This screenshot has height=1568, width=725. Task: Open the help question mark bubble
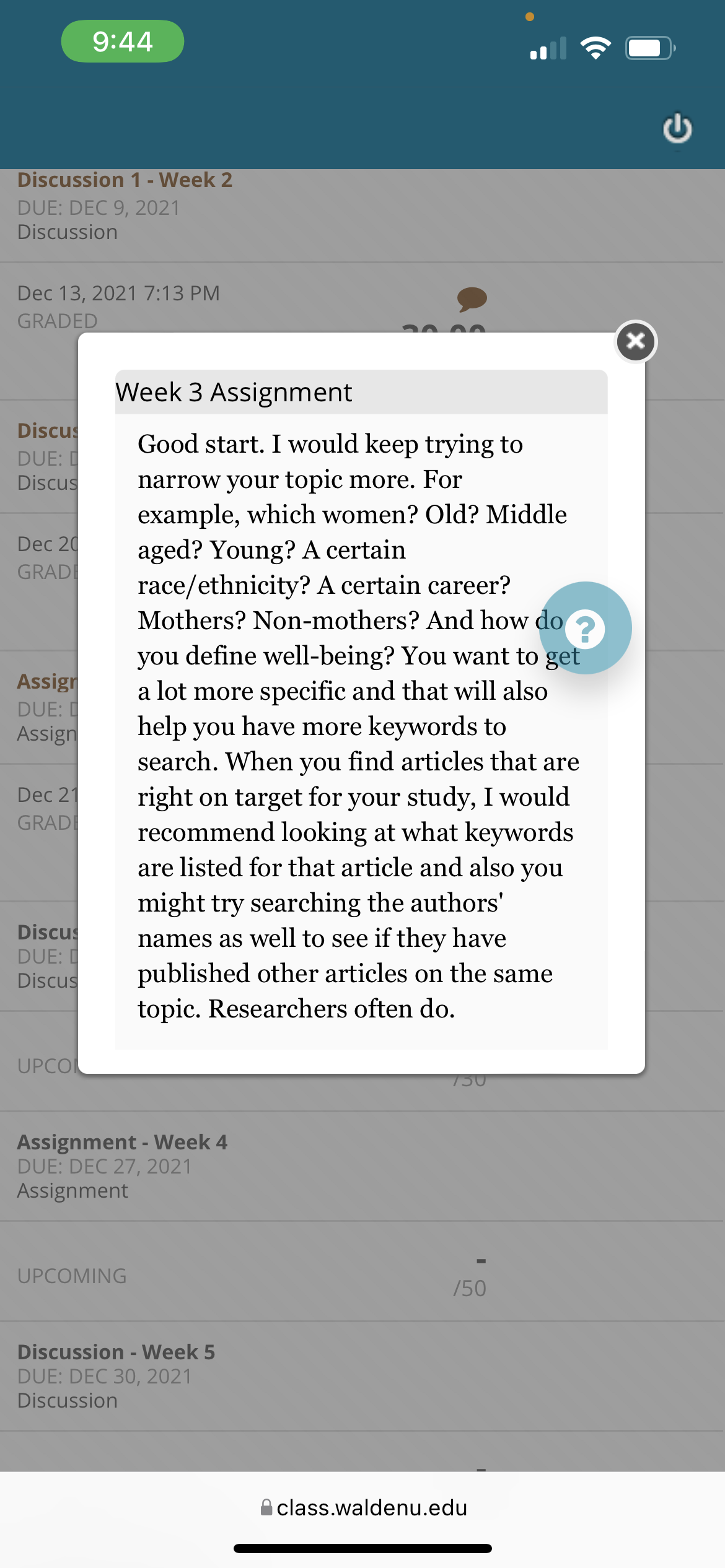click(x=586, y=628)
